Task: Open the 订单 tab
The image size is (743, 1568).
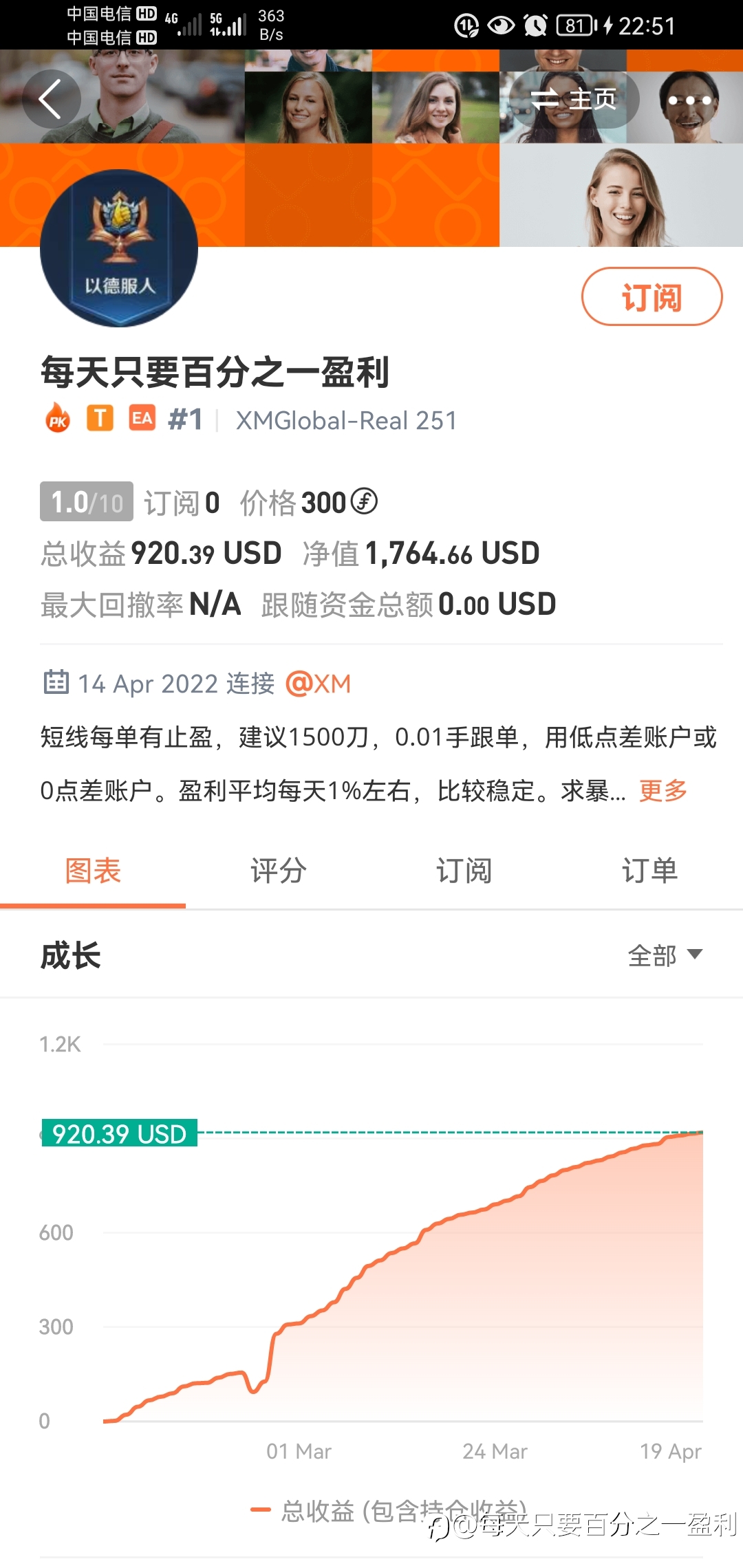Action: click(x=650, y=871)
